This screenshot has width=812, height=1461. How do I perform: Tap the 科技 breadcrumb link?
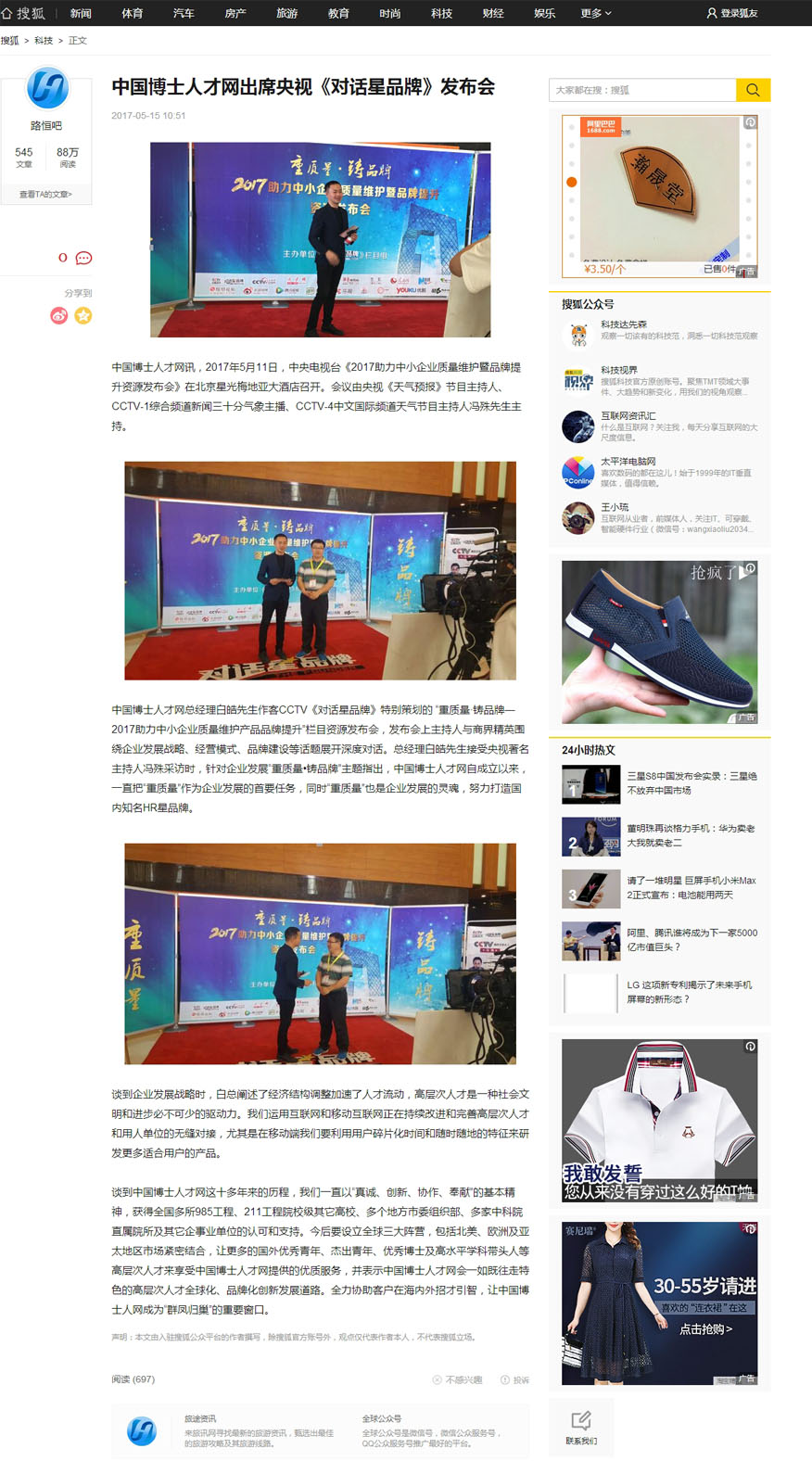coord(44,41)
